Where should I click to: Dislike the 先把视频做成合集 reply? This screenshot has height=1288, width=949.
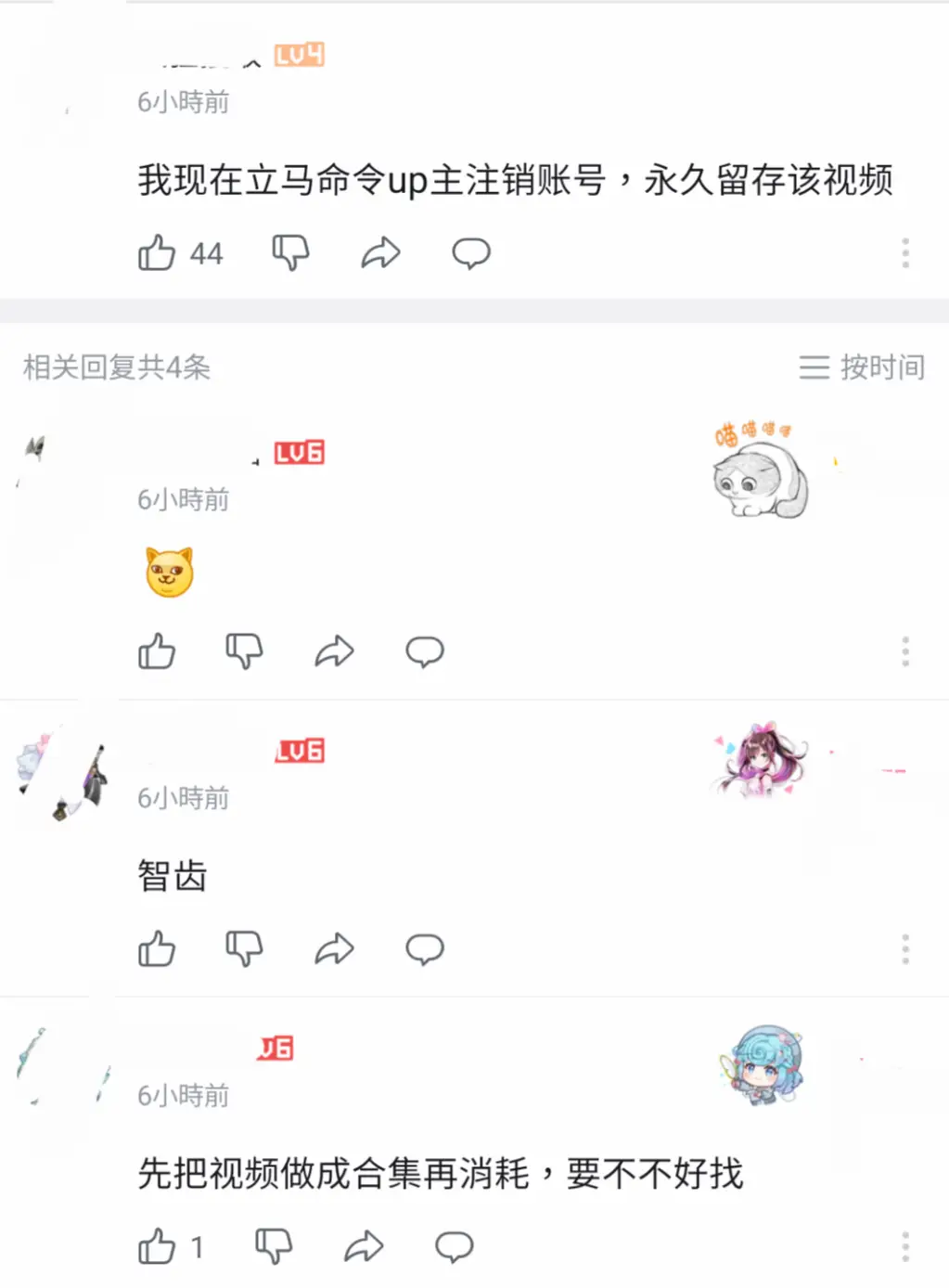pos(274,1247)
